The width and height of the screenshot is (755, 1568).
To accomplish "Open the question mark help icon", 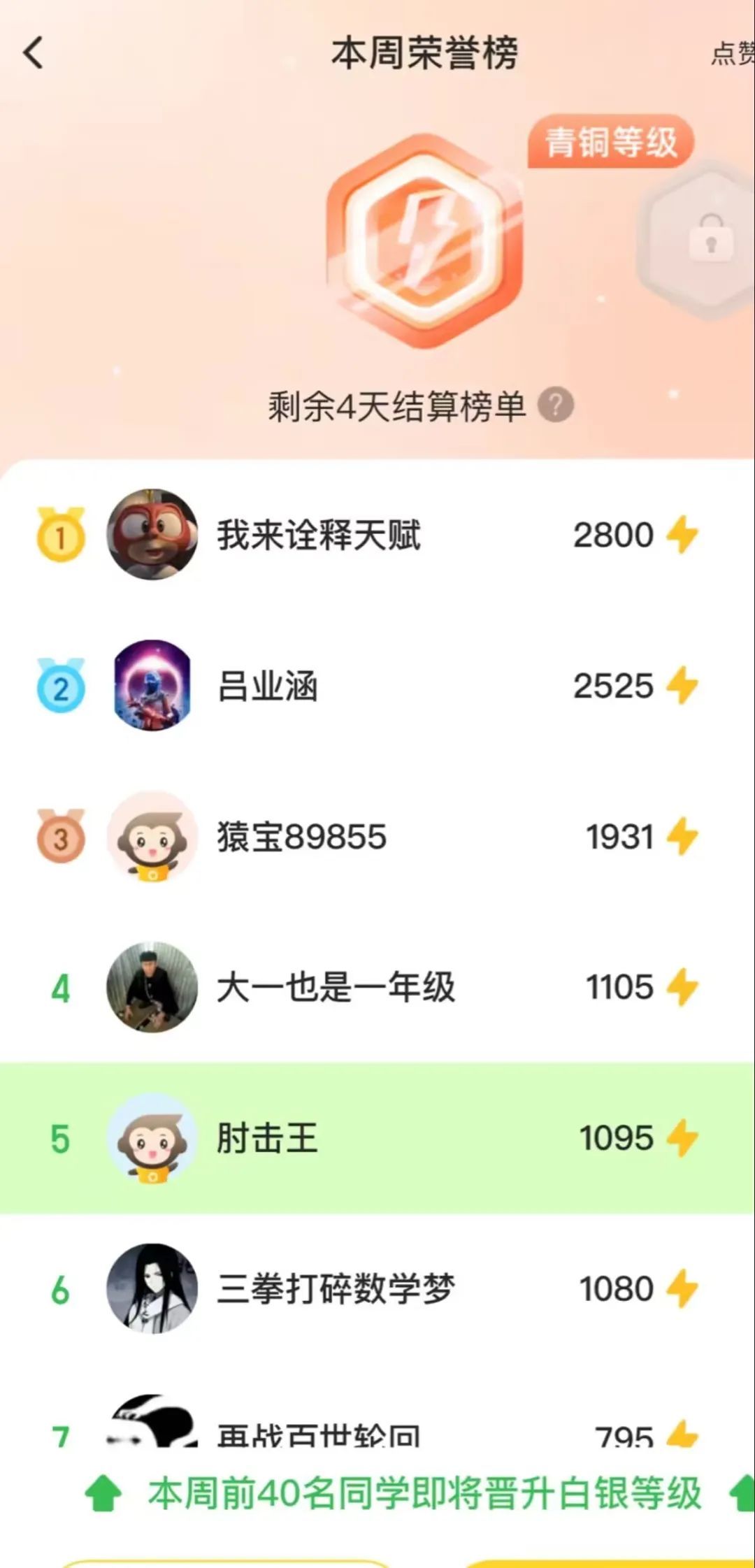I will tap(556, 405).
